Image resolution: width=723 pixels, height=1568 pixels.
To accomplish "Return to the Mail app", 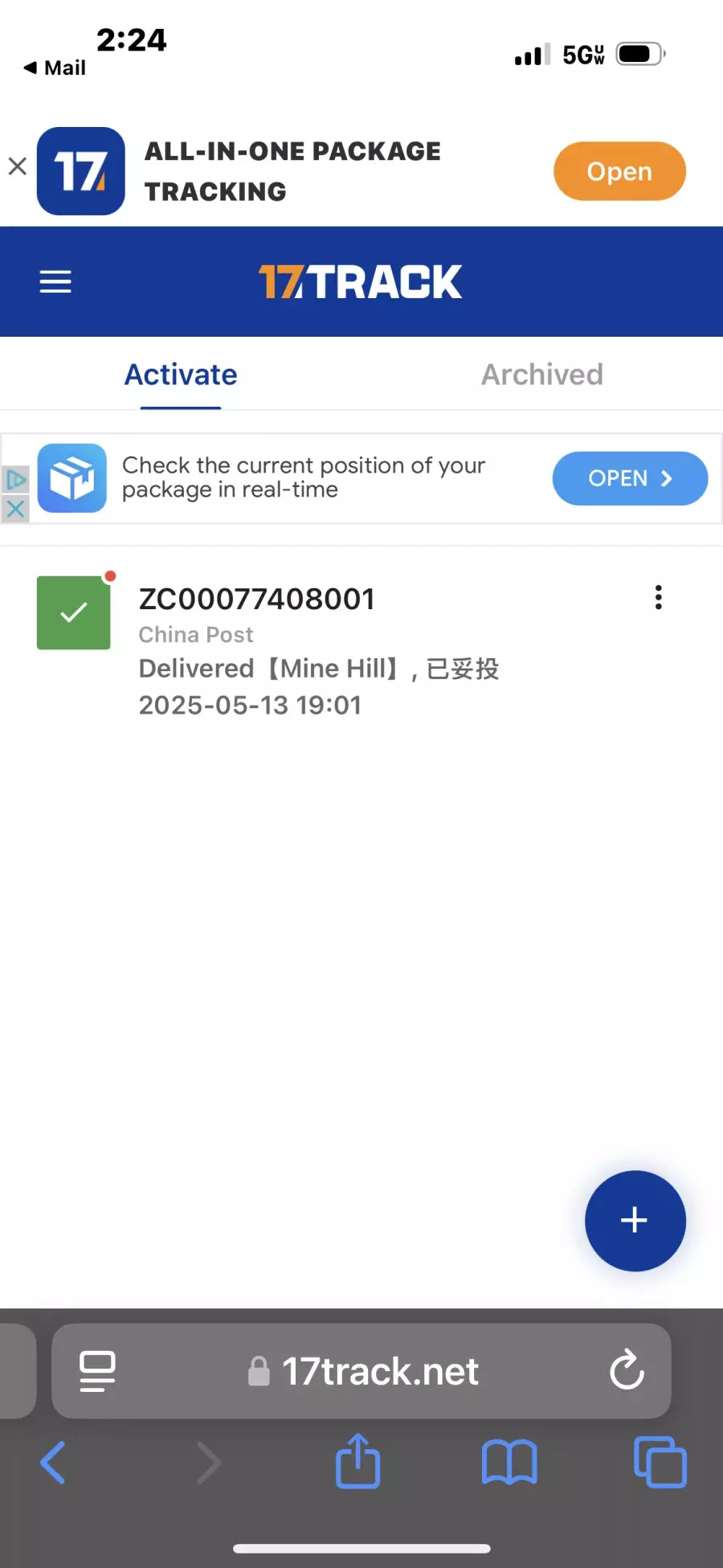I will 55,68.
